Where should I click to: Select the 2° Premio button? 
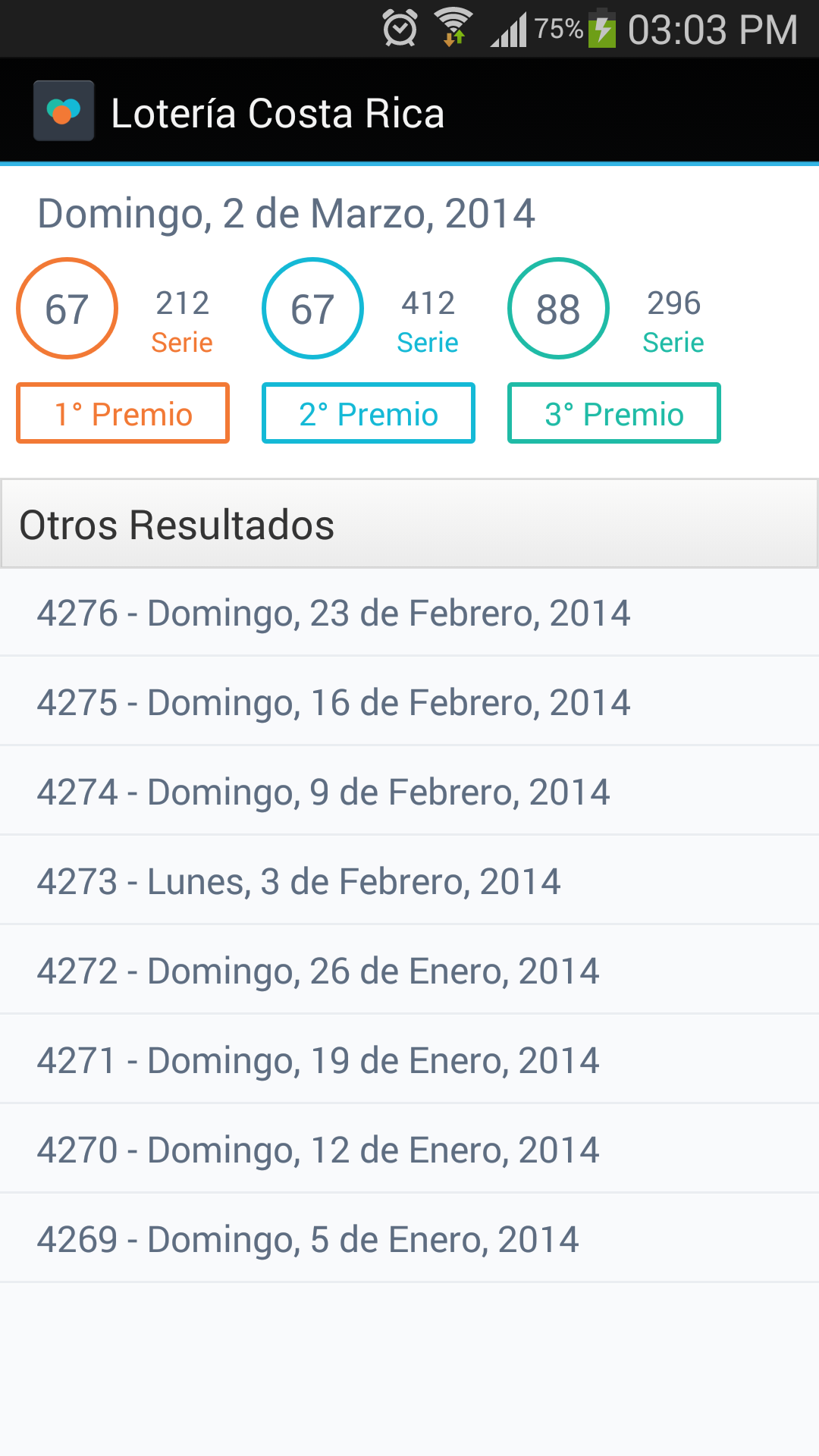tap(369, 413)
